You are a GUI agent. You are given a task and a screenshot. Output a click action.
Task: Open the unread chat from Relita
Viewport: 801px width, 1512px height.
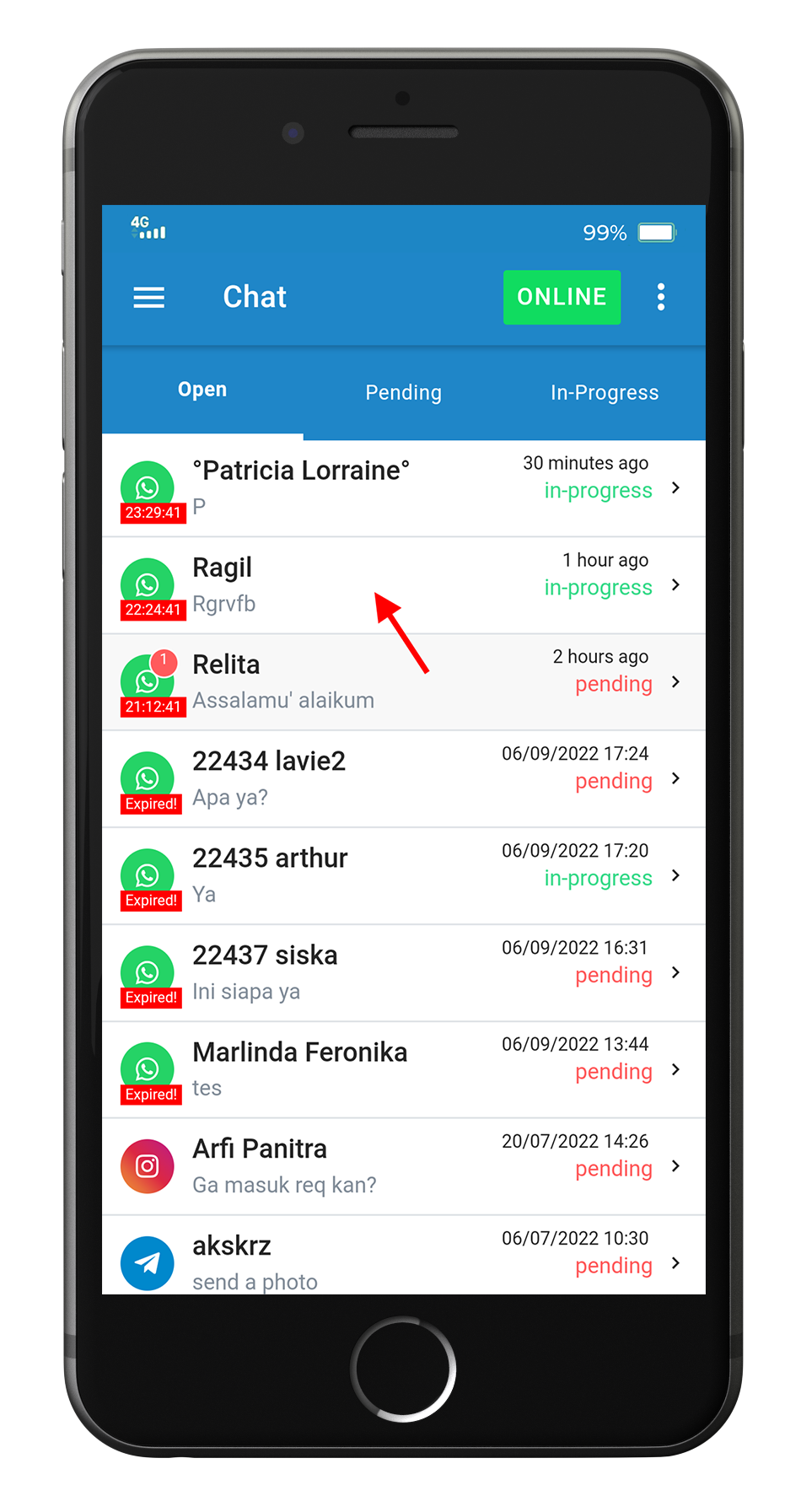tap(404, 682)
